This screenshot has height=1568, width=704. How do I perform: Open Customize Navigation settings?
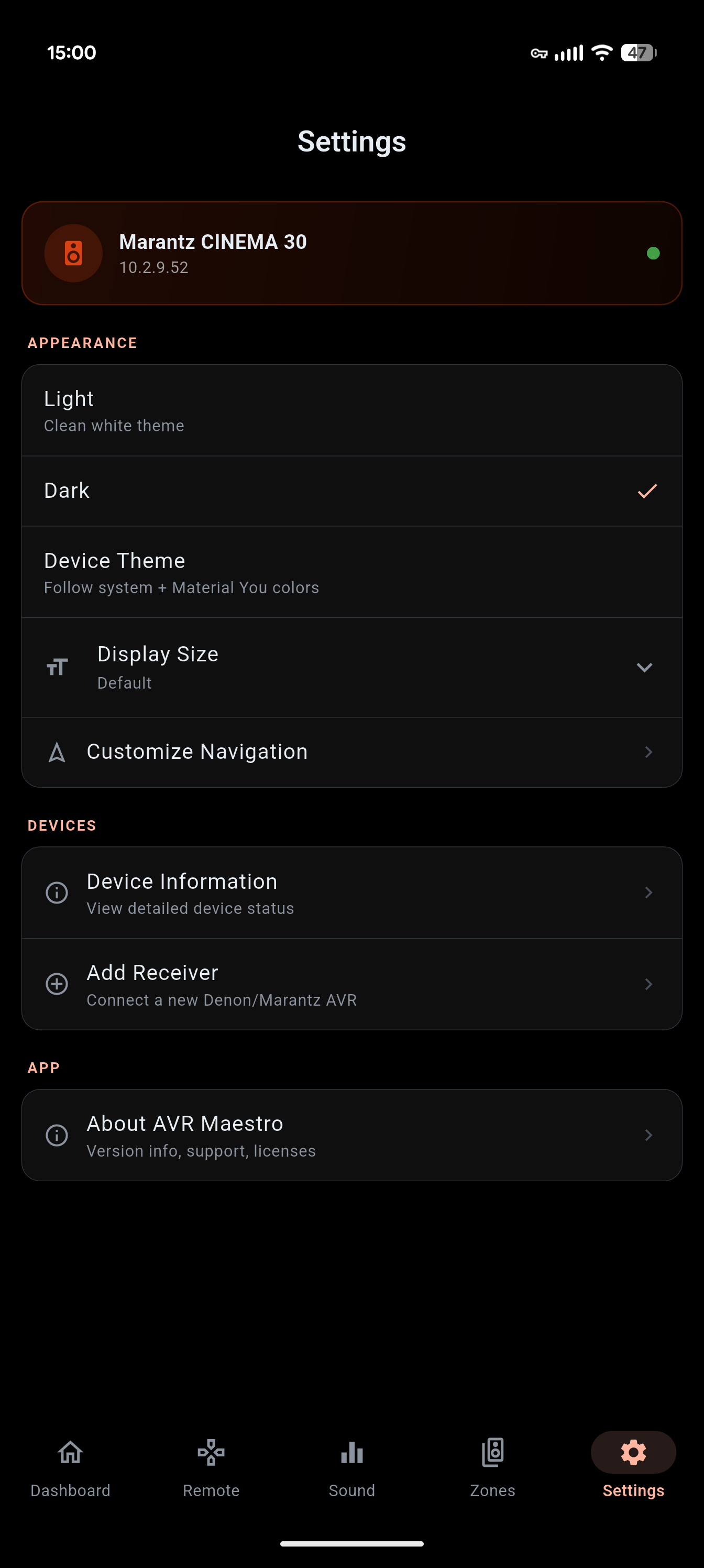351,752
